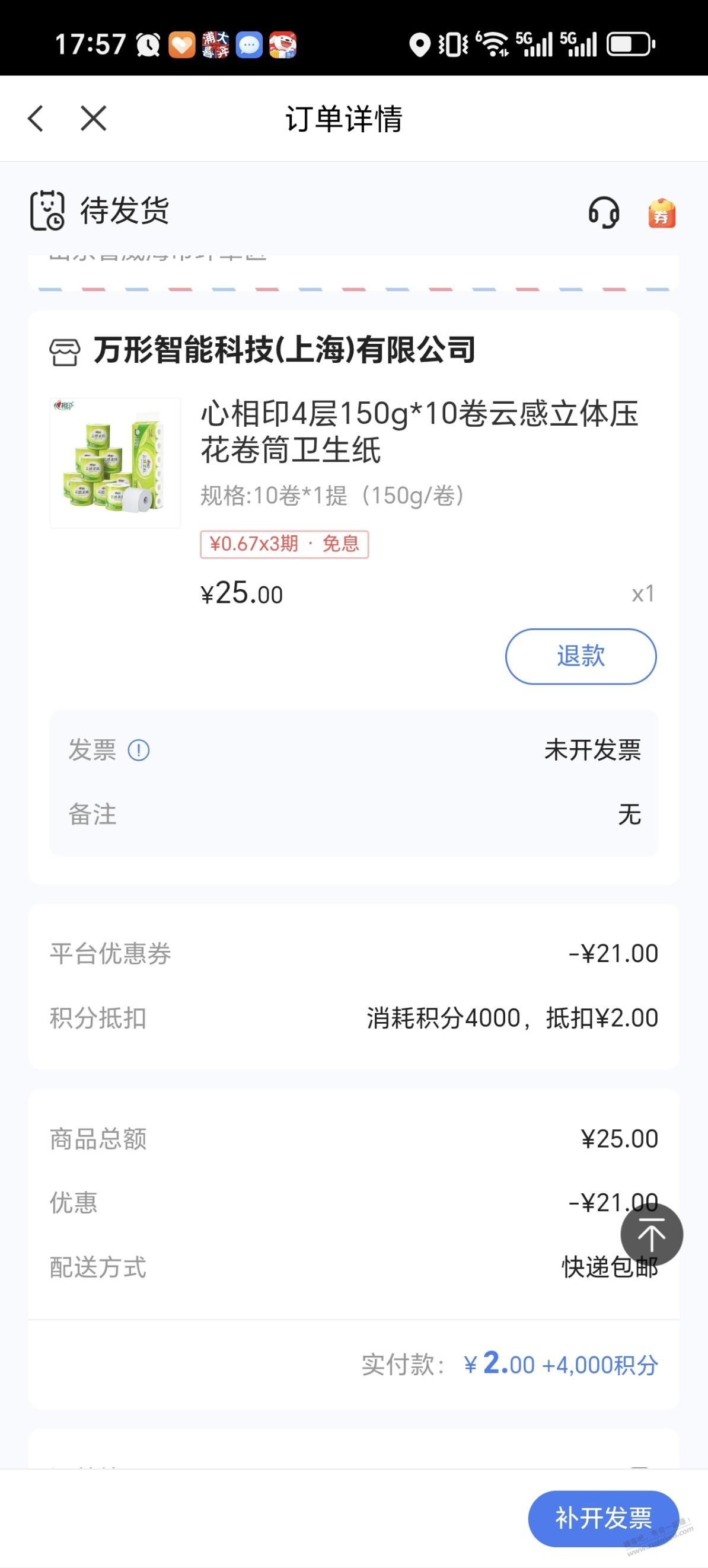
Task: Open the coupon gift icon
Action: click(x=661, y=213)
